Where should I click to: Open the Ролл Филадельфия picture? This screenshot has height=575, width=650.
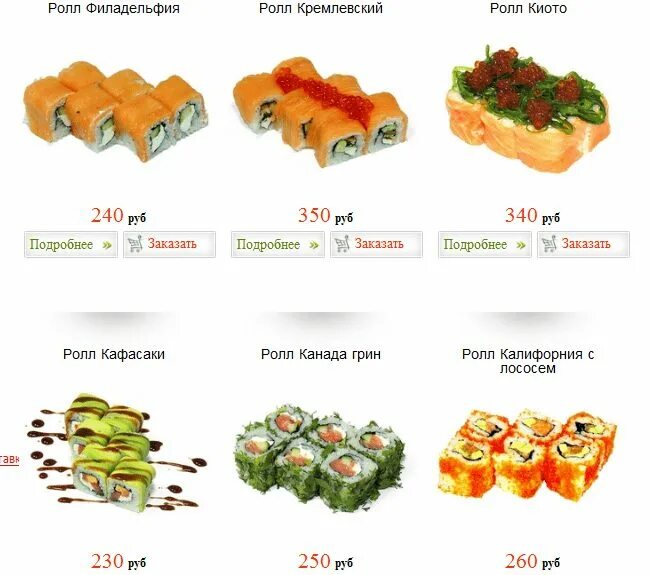114,111
